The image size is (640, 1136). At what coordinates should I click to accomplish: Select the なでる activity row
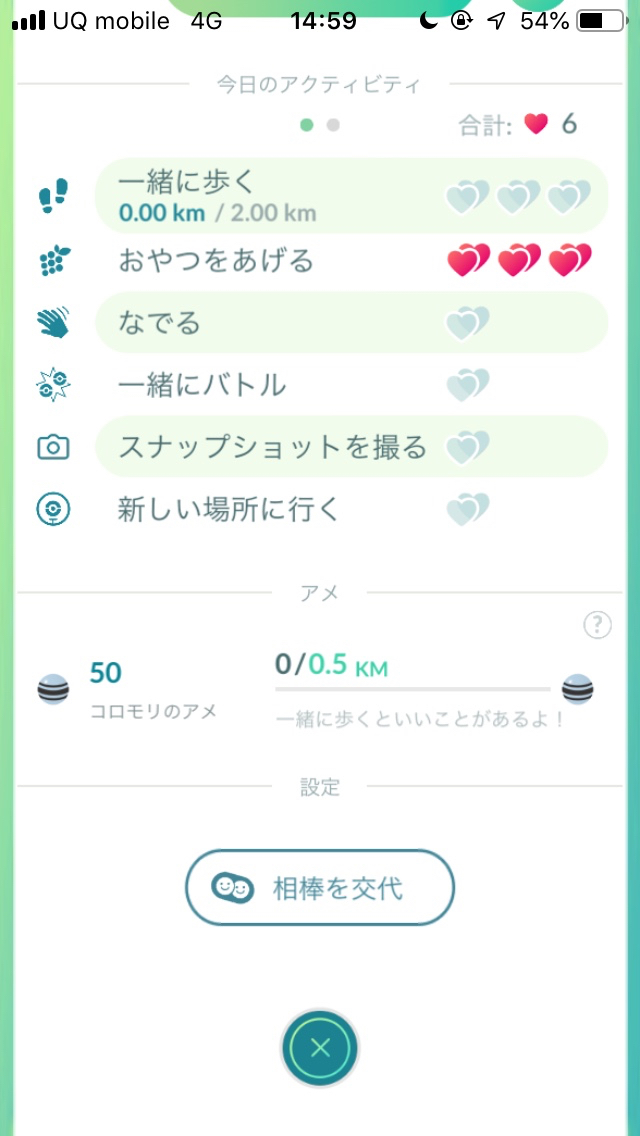[352, 322]
